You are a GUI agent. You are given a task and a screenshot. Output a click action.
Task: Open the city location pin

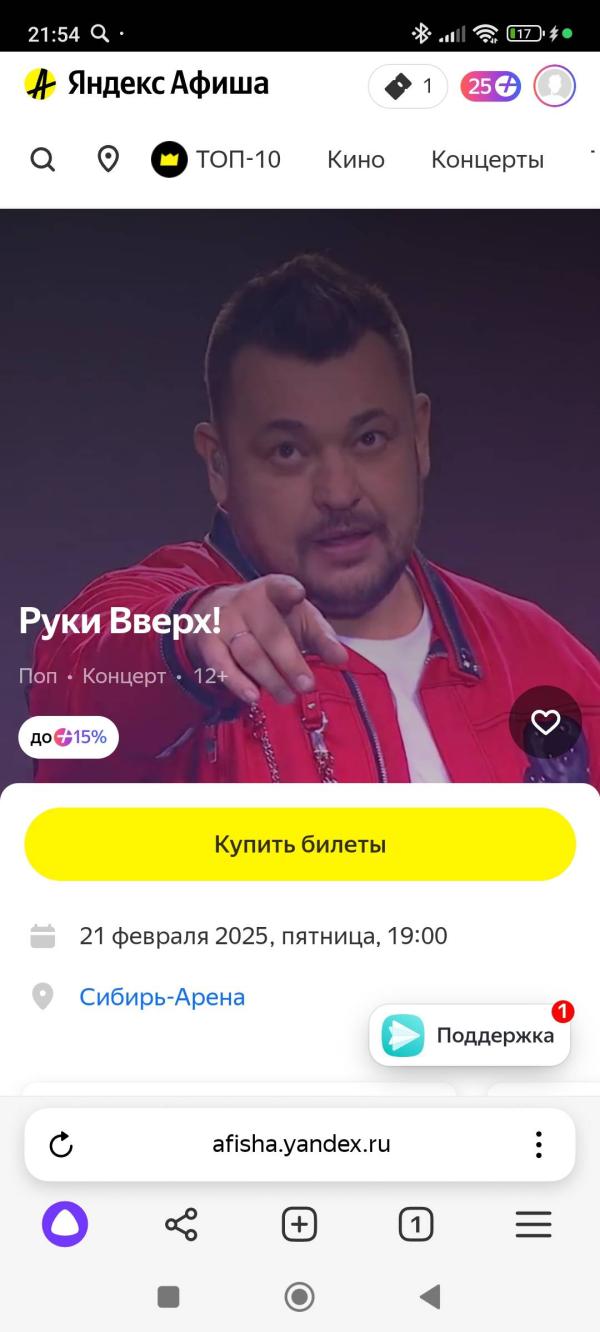pos(108,159)
